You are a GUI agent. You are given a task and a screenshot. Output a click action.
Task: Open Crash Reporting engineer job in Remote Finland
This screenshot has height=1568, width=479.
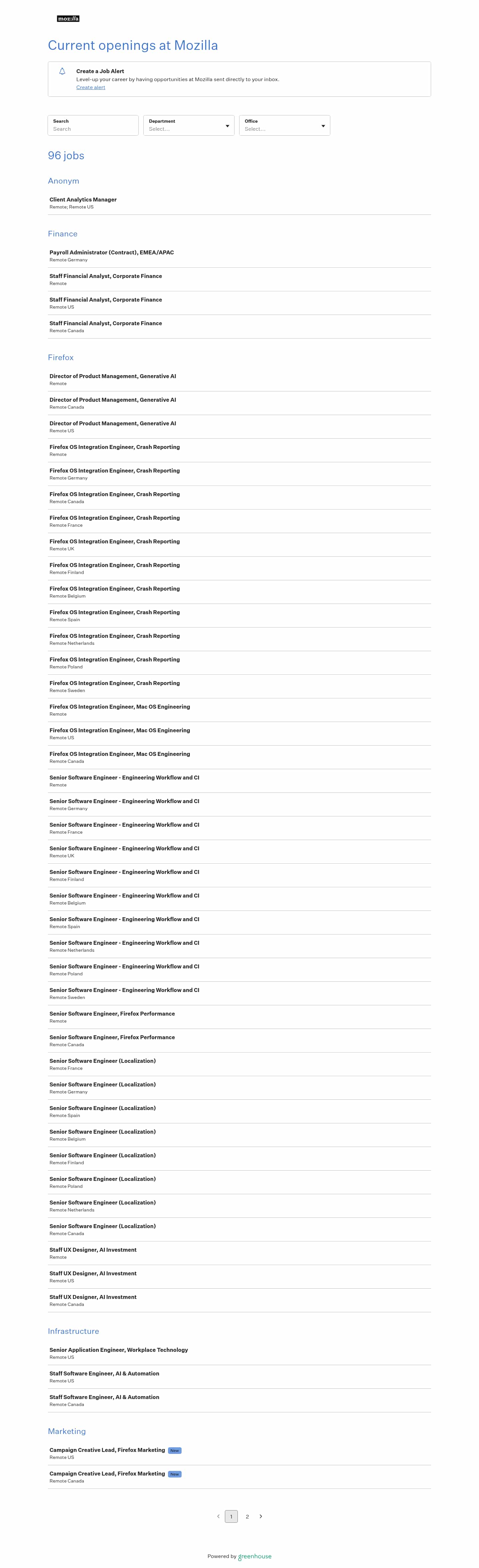(x=114, y=565)
